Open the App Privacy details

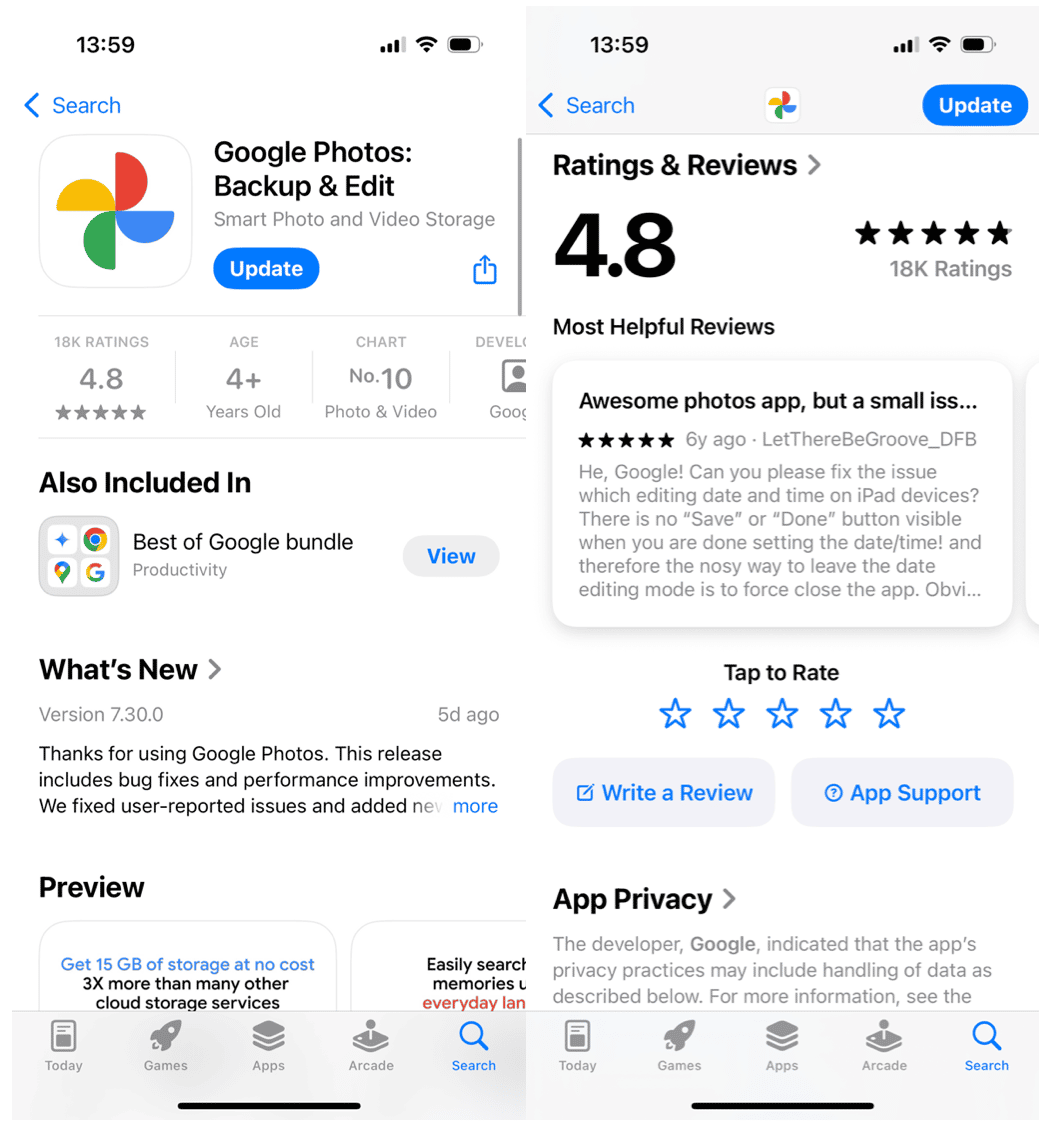[644, 899]
